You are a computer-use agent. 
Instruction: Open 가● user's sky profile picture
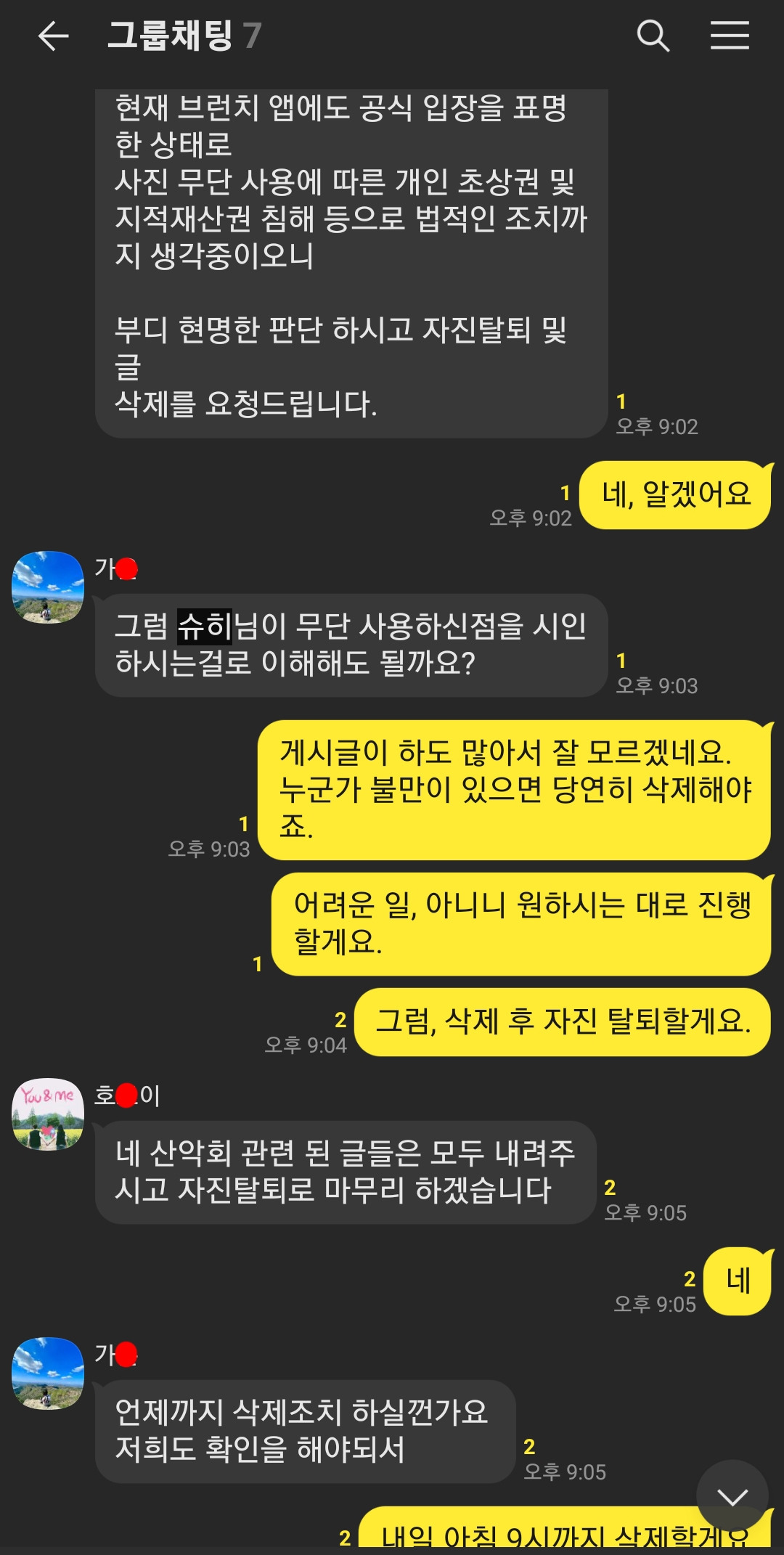pos(49,585)
